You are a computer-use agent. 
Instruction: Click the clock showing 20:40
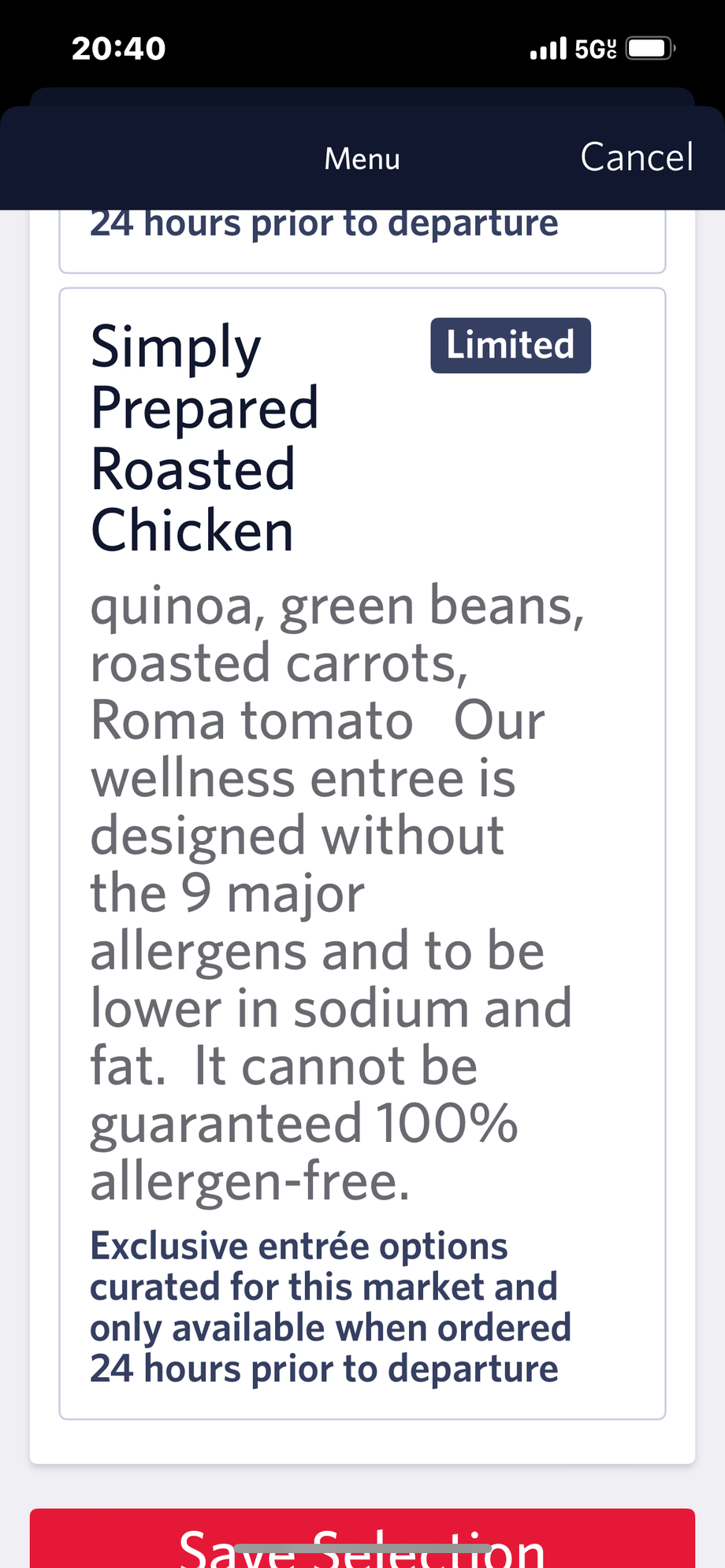pyautogui.click(x=116, y=47)
